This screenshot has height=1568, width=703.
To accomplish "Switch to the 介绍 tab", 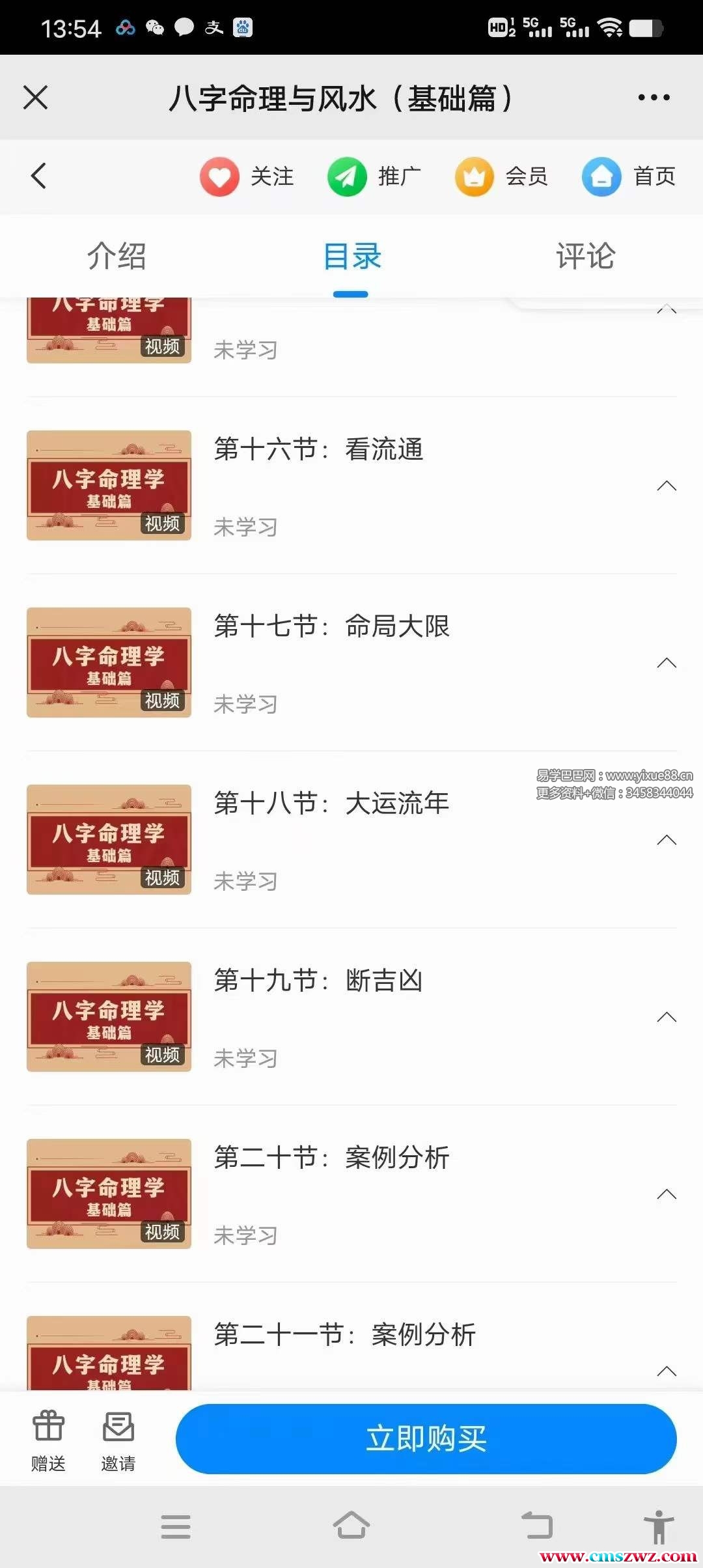I will coord(117,256).
